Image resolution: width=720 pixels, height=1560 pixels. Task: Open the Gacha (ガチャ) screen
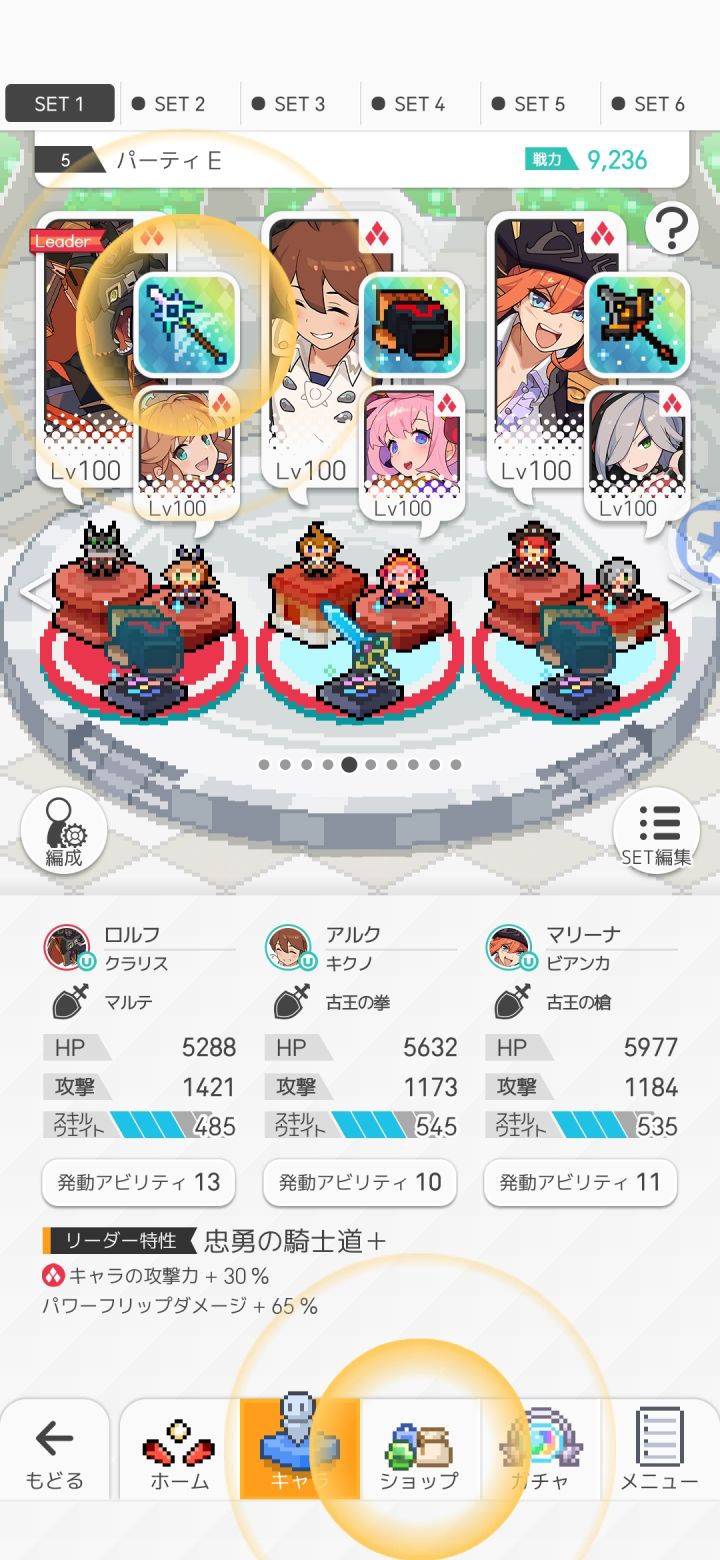(x=539, y=1448)
